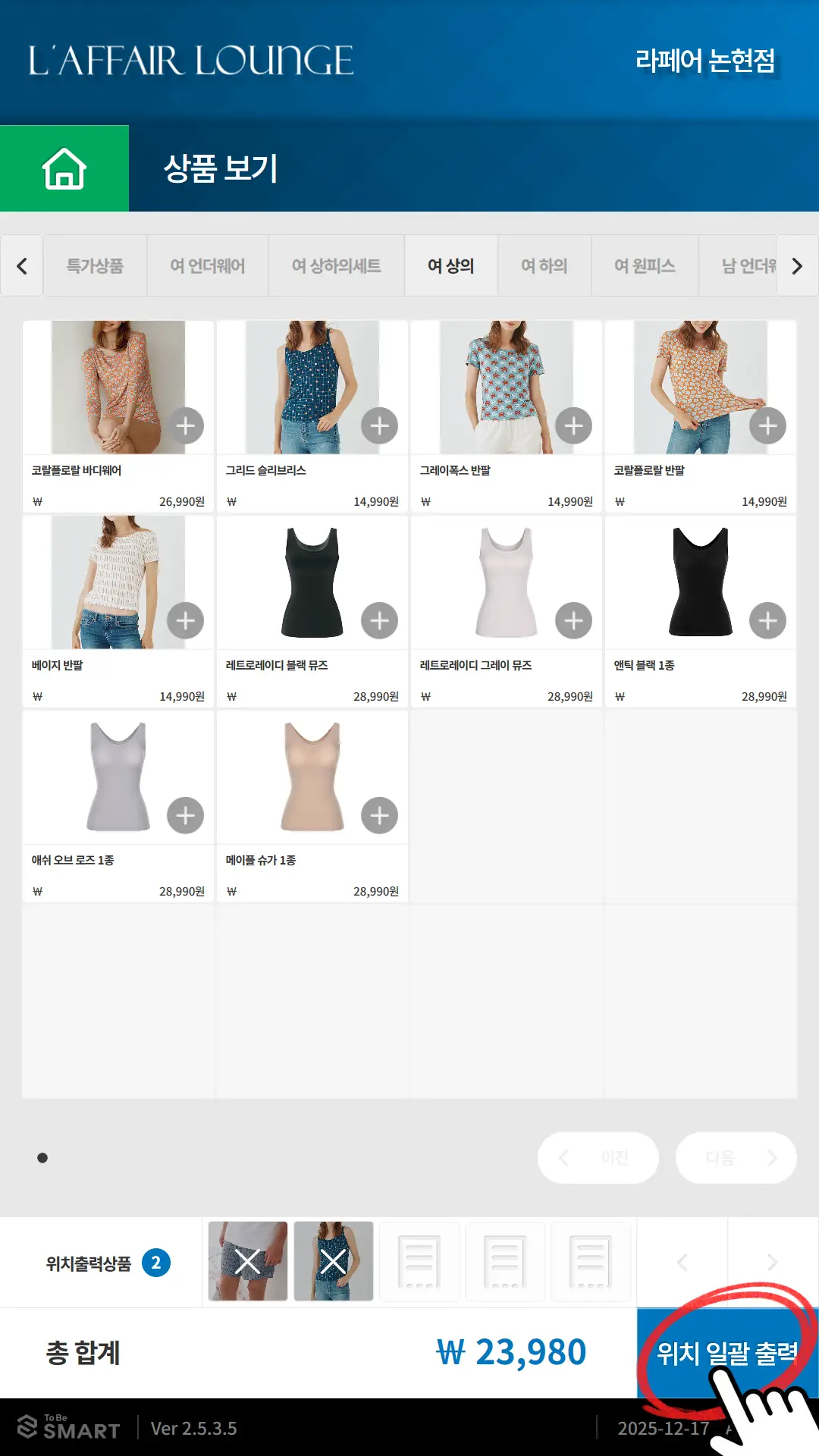Click the 다음 pagination button

[736, 1158]
